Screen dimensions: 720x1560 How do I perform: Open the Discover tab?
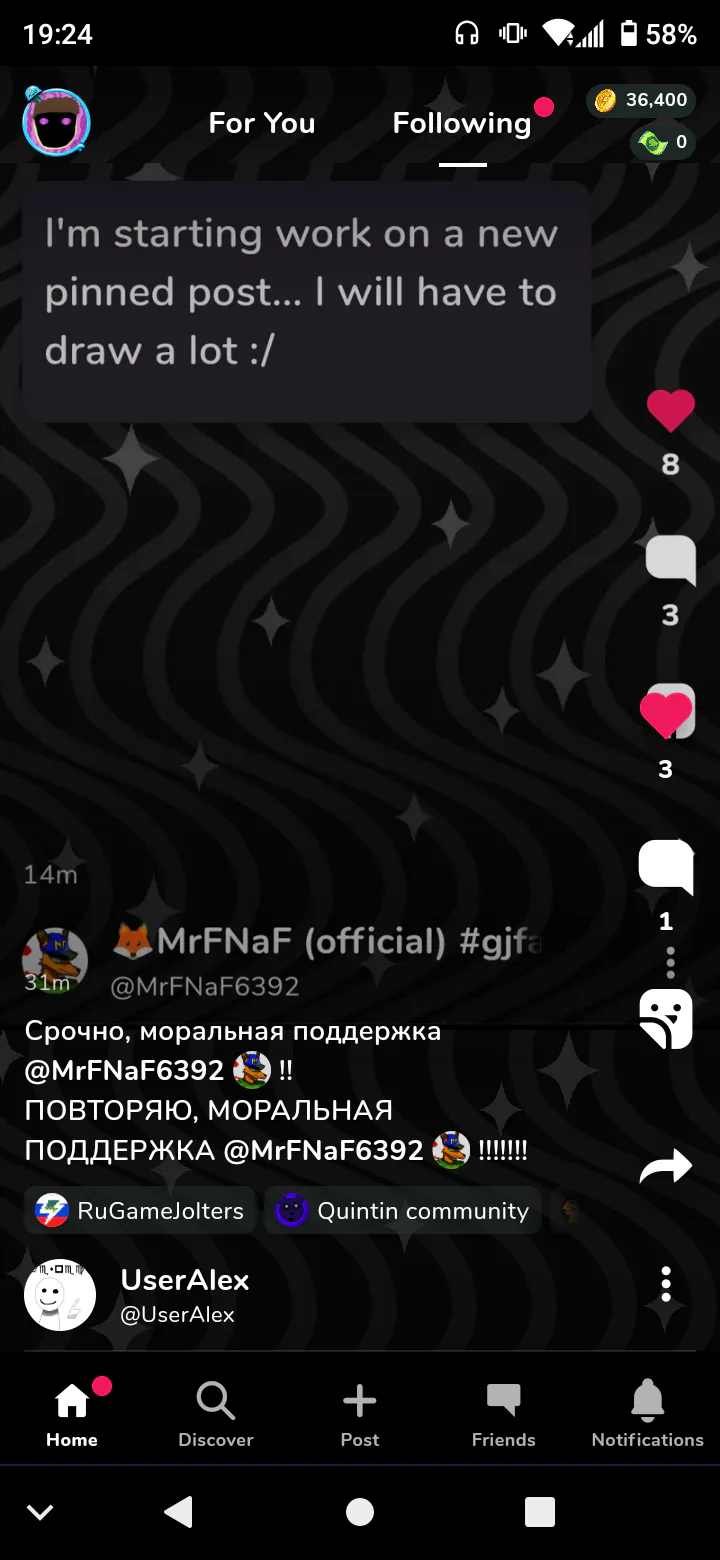[x=216, y=1414]
